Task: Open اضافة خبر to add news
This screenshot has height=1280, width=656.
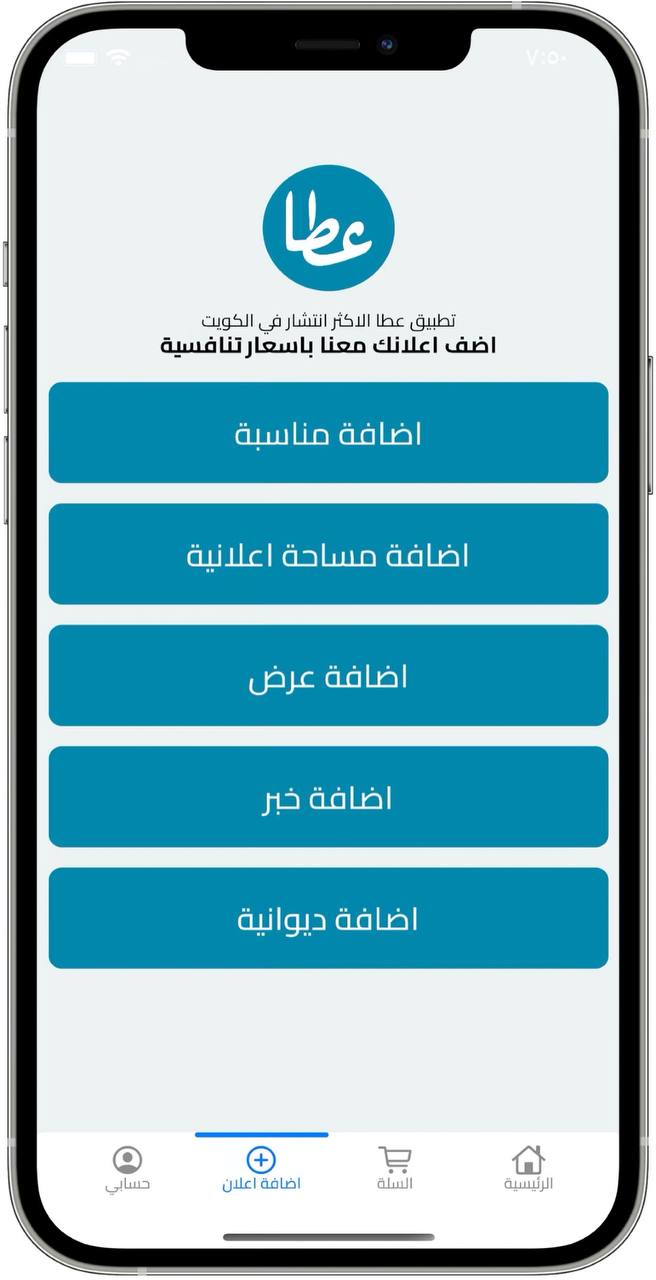Action: point(328,797)
